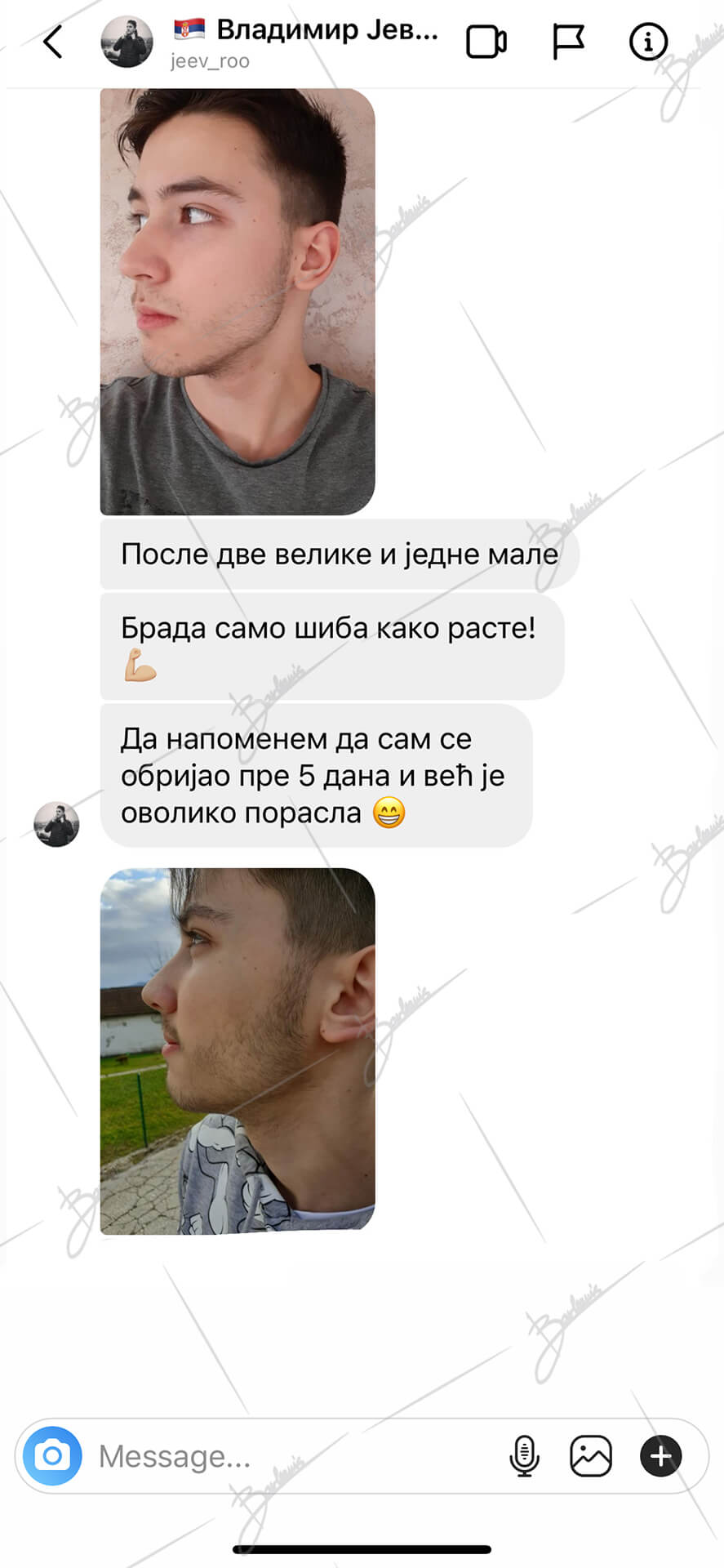724x1568 pixels.
Task: View the outdoor profile photo
Action: 238,1050
